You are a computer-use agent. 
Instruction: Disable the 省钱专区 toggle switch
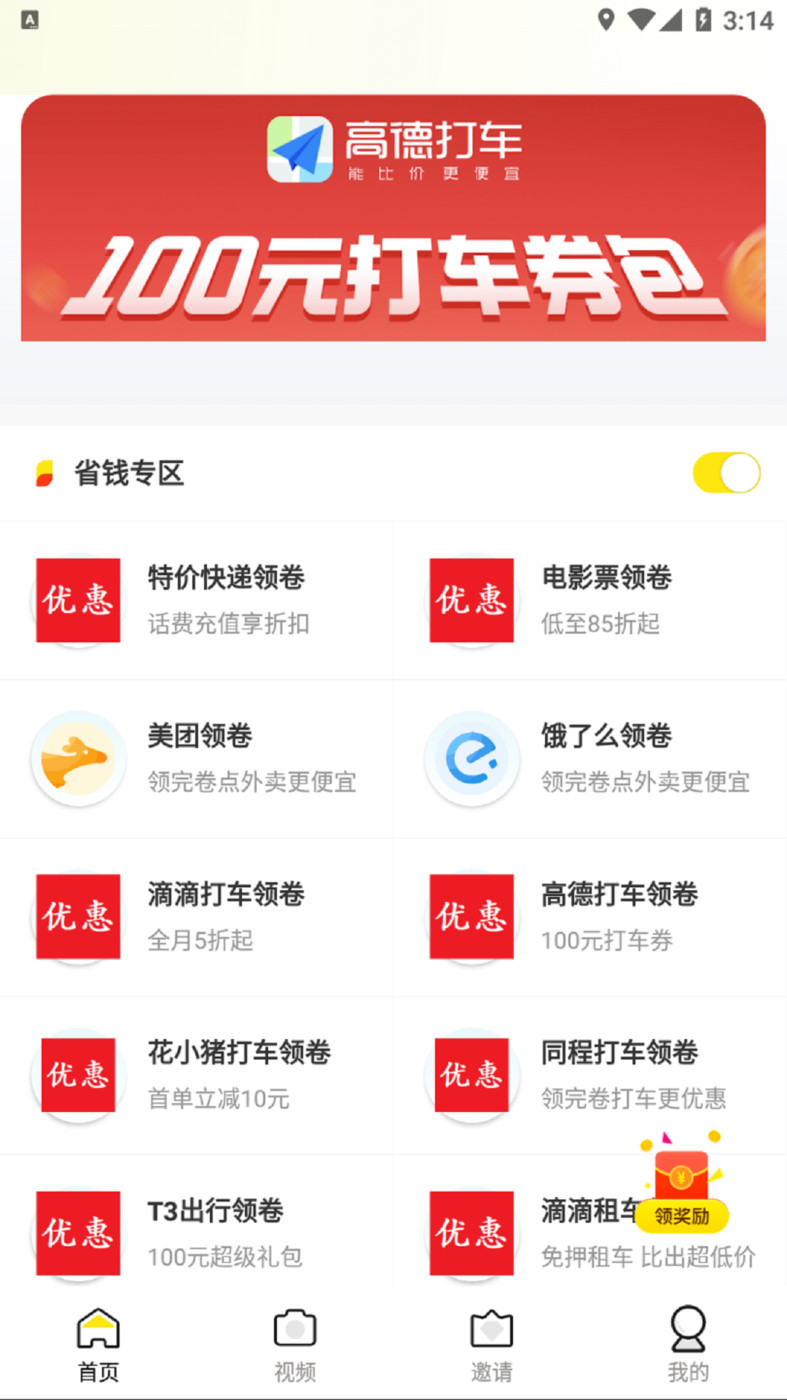coord(727,471)
